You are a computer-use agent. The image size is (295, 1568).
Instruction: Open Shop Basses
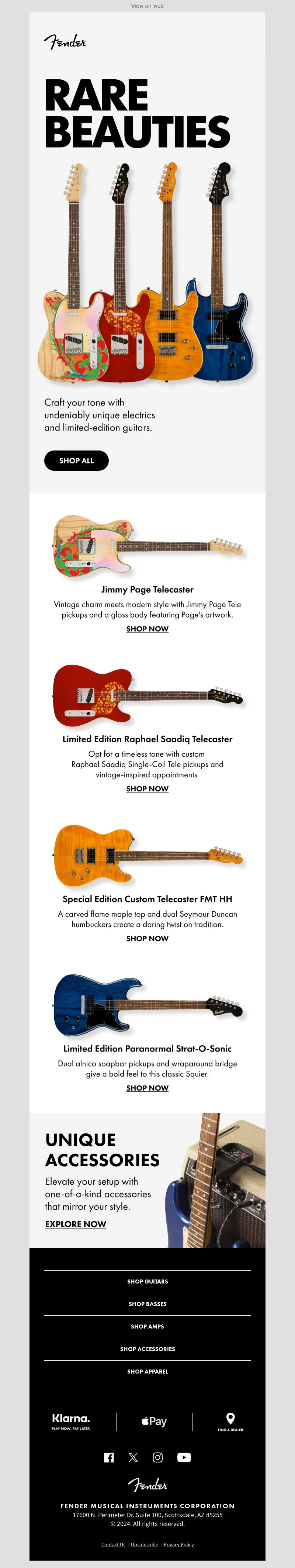click(x=147, y=1304)
